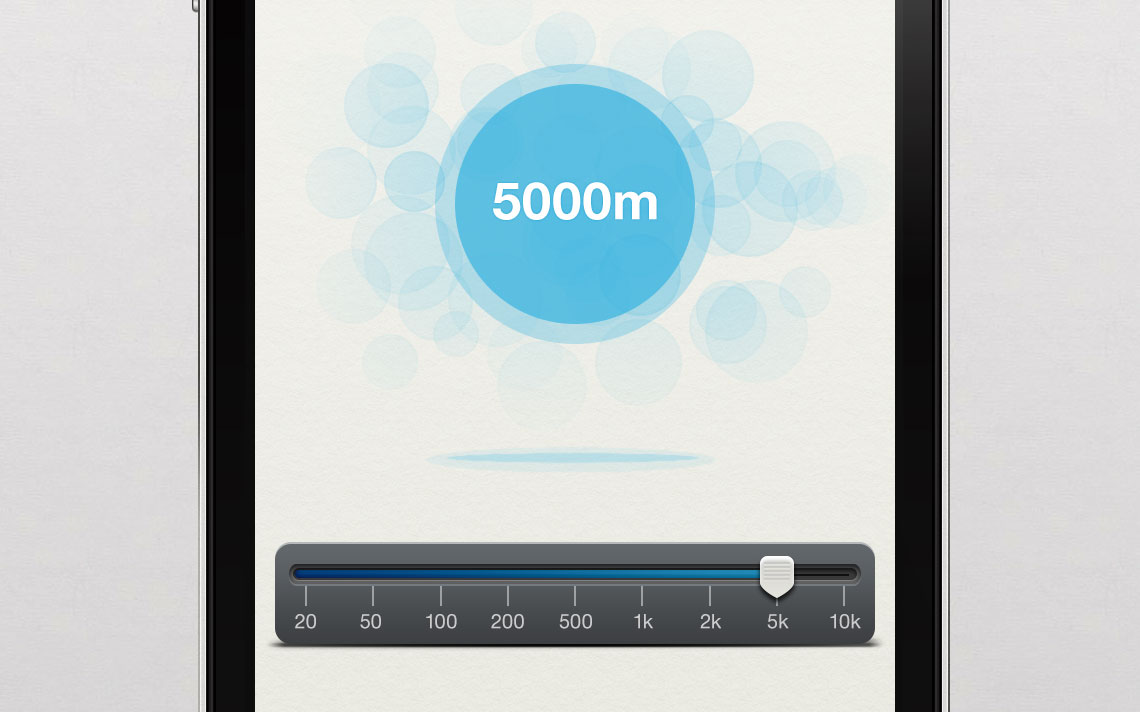Move the distance slider to 10k
This screenshot has width=1140, height=712.
(x=844, y=575)
